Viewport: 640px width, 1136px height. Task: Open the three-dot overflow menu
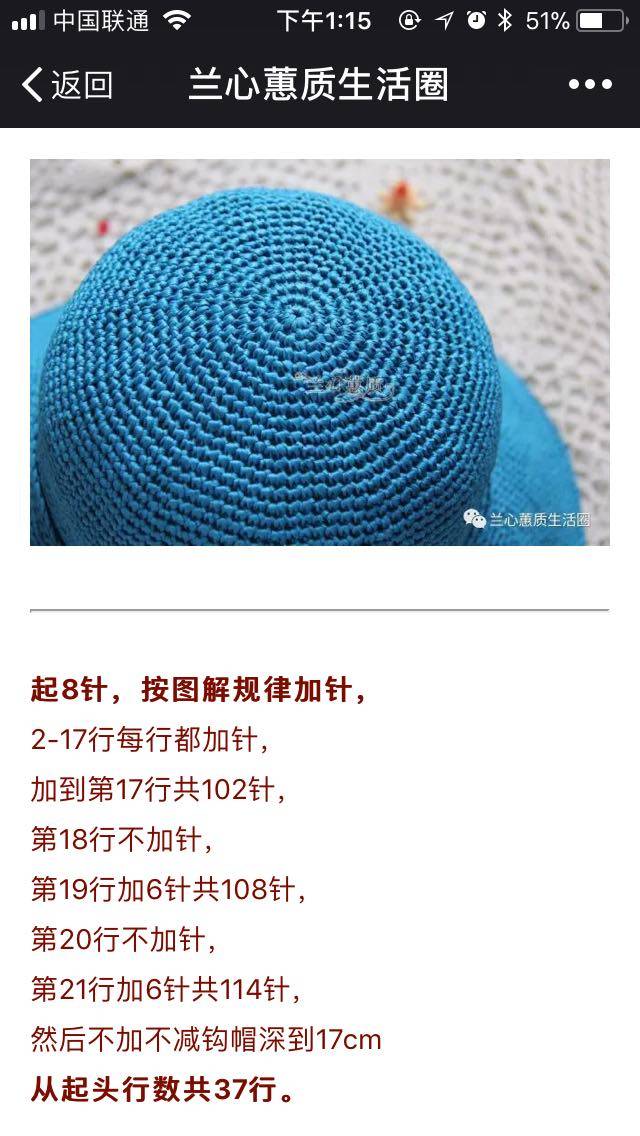pos(590,85)
